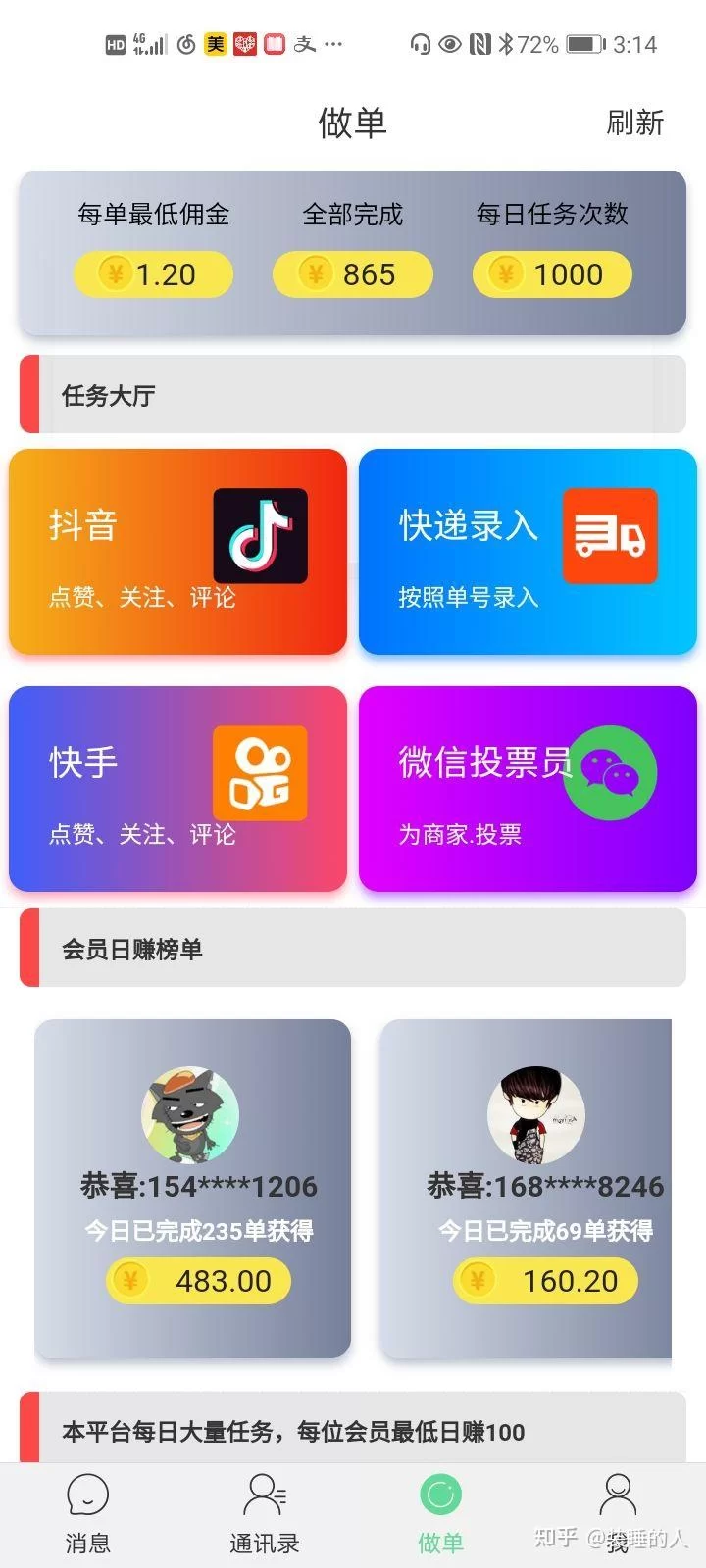Screen dimensions: 706x1568
Task: Open the profile tab in bottom bar
Action: 617,1514
